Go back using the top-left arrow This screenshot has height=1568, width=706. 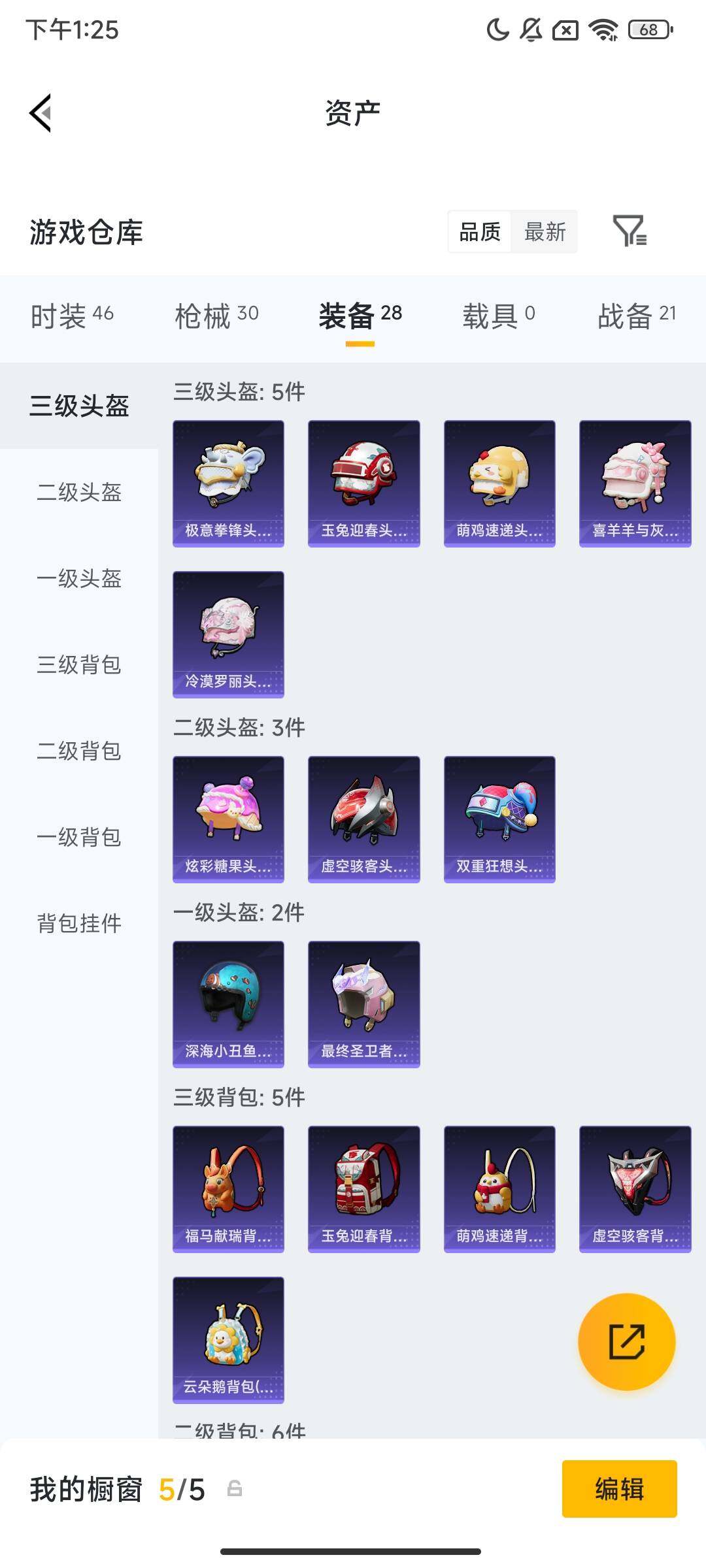point(41,113)
